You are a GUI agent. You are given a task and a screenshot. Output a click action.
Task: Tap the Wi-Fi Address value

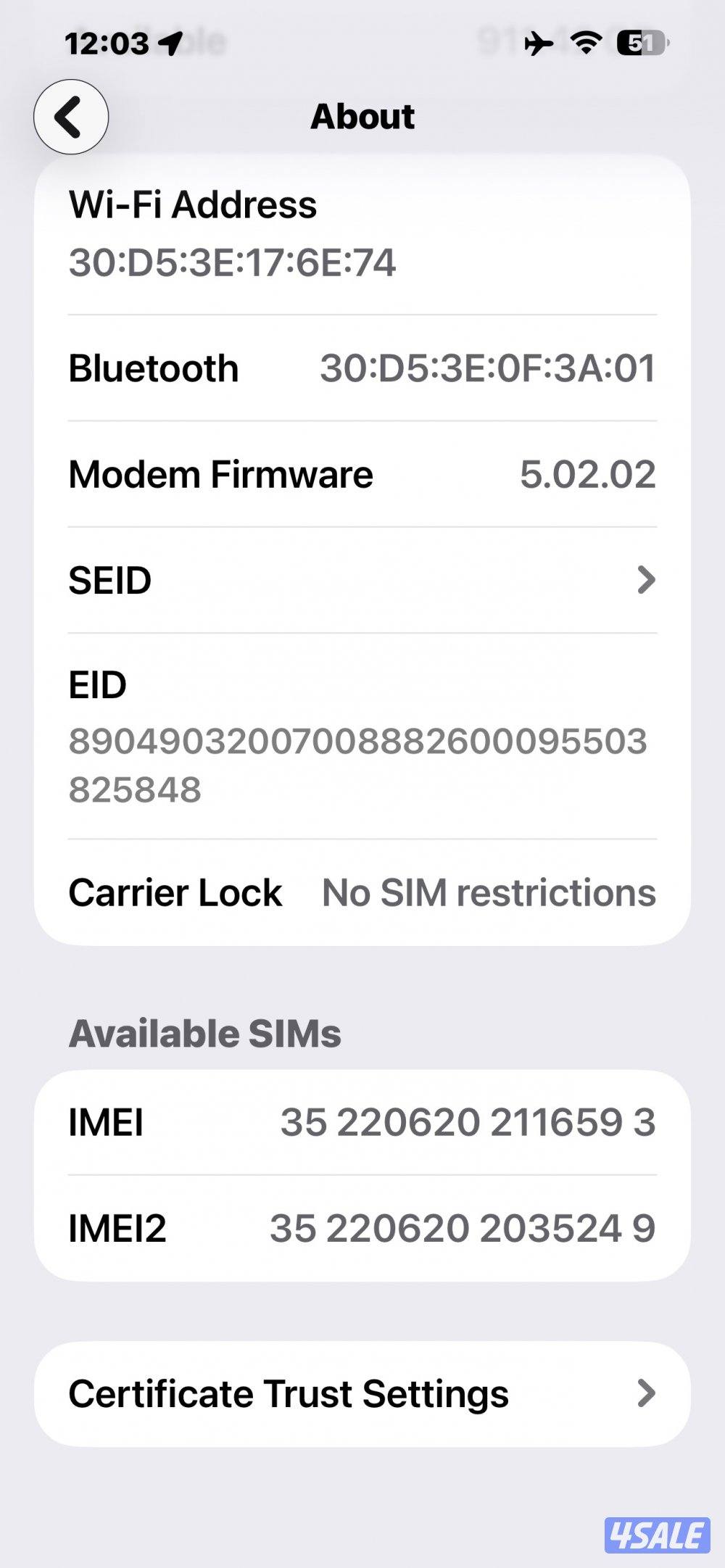point(232,263)
